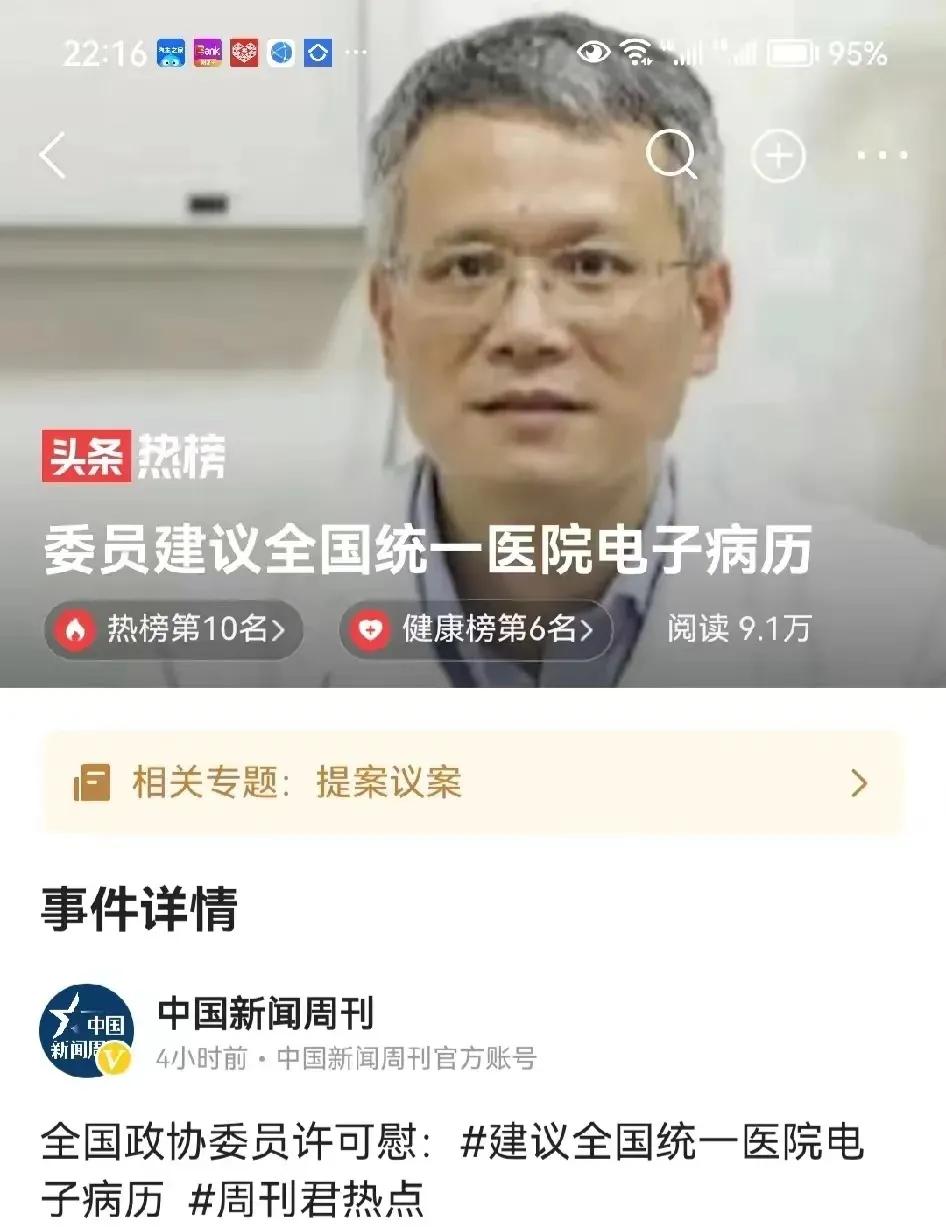Screen dimensions: 946x1231
Task: Tap the plus icon in the top bar
Action: (x=779, y=156)
